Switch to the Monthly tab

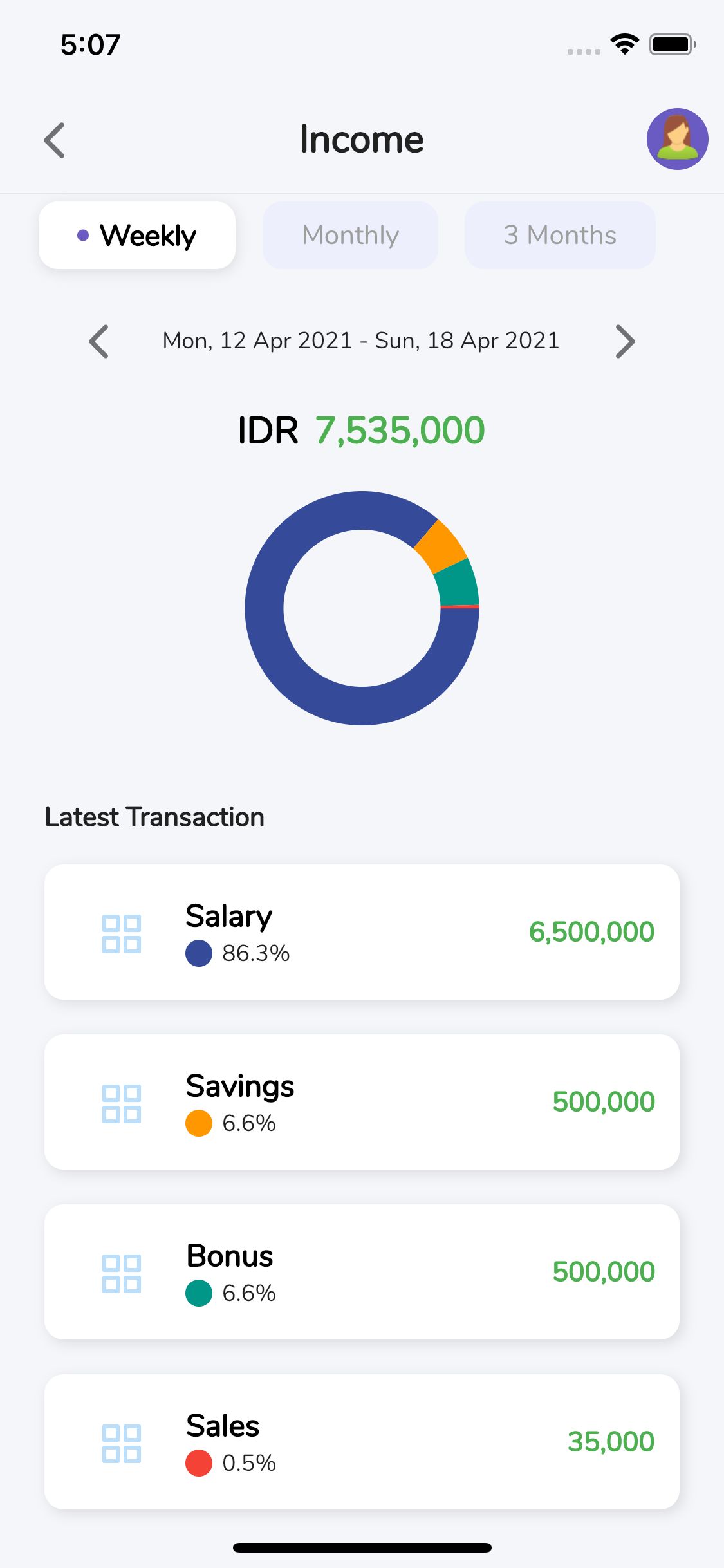point(350,236)
